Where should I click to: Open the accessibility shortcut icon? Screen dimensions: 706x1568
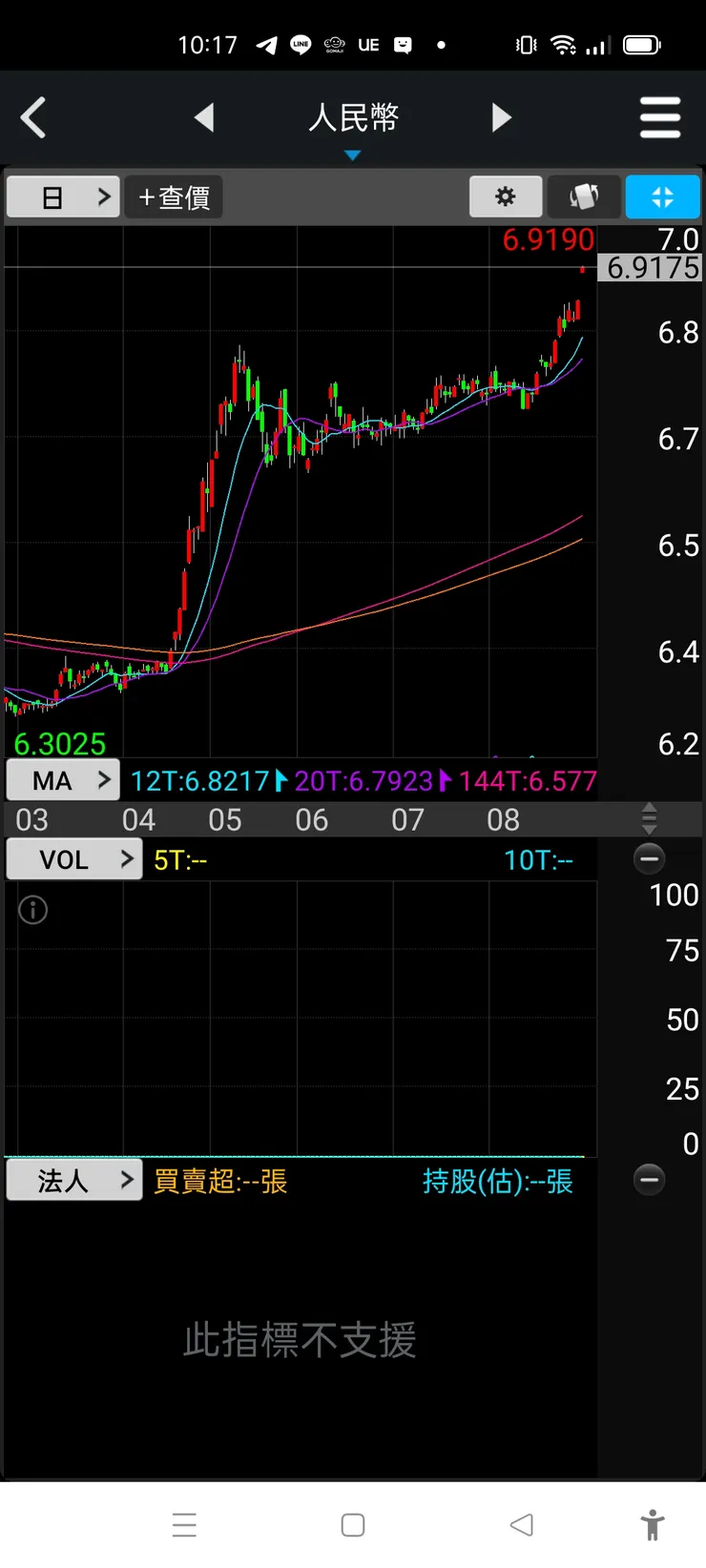click(653, 1524)
